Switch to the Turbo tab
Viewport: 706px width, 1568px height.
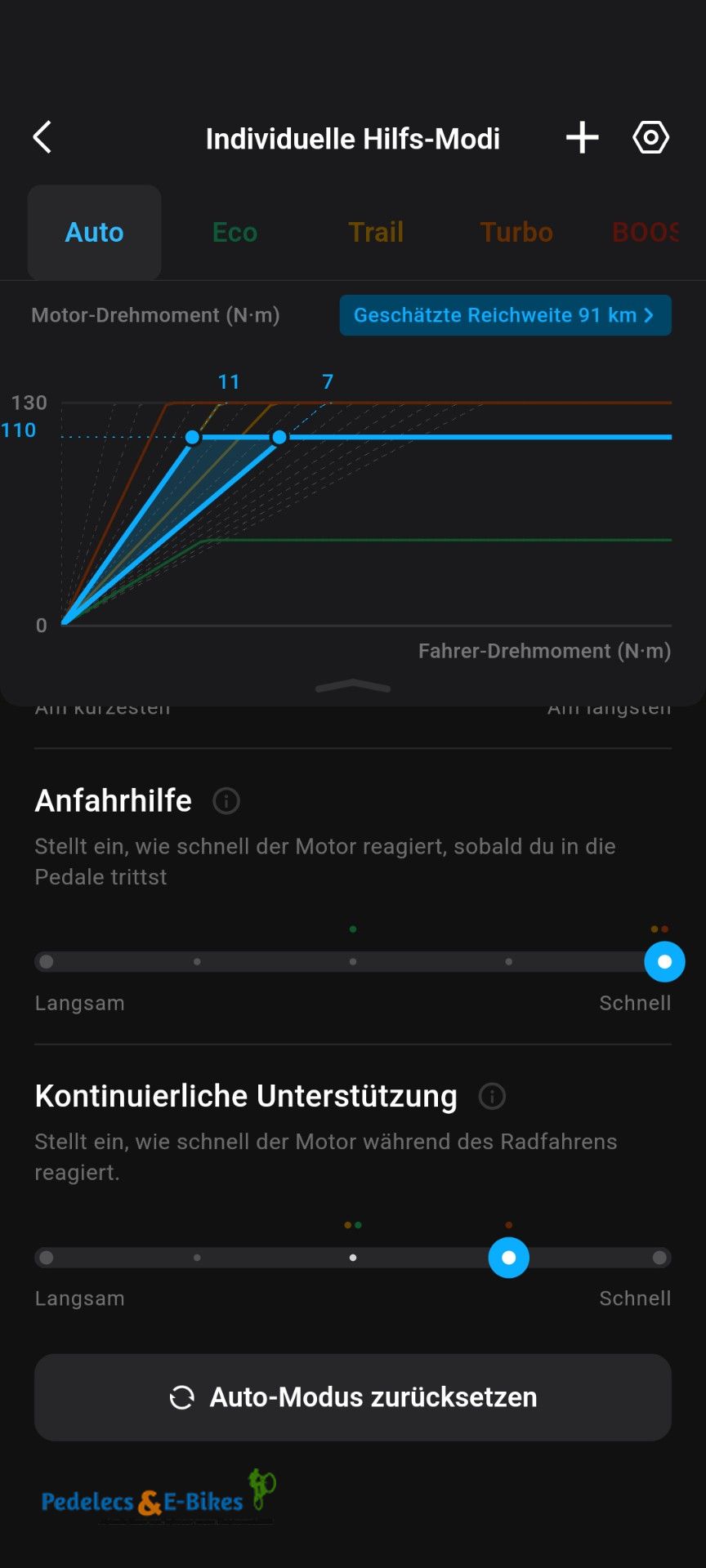[x=516, y=233]
